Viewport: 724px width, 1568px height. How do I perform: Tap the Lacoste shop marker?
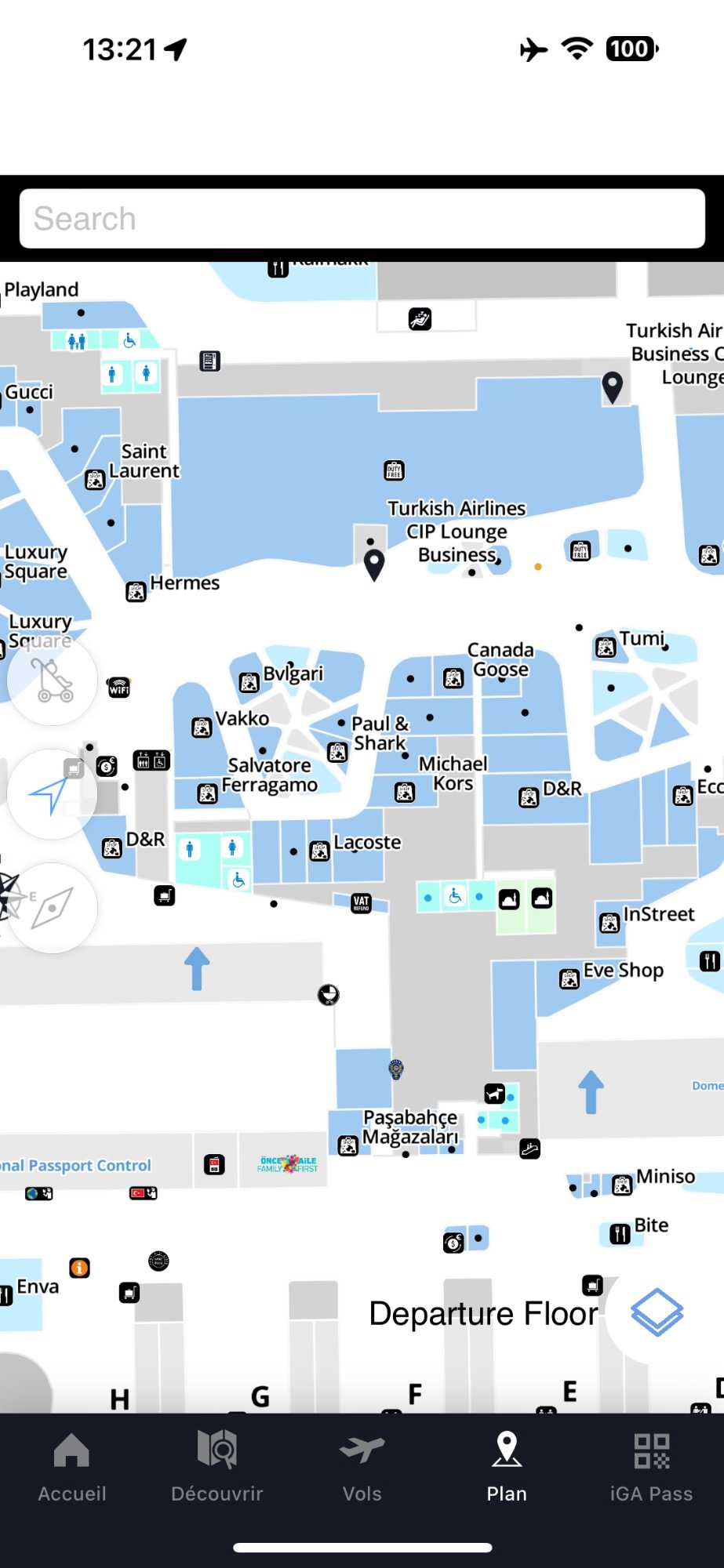coord(319,851)
